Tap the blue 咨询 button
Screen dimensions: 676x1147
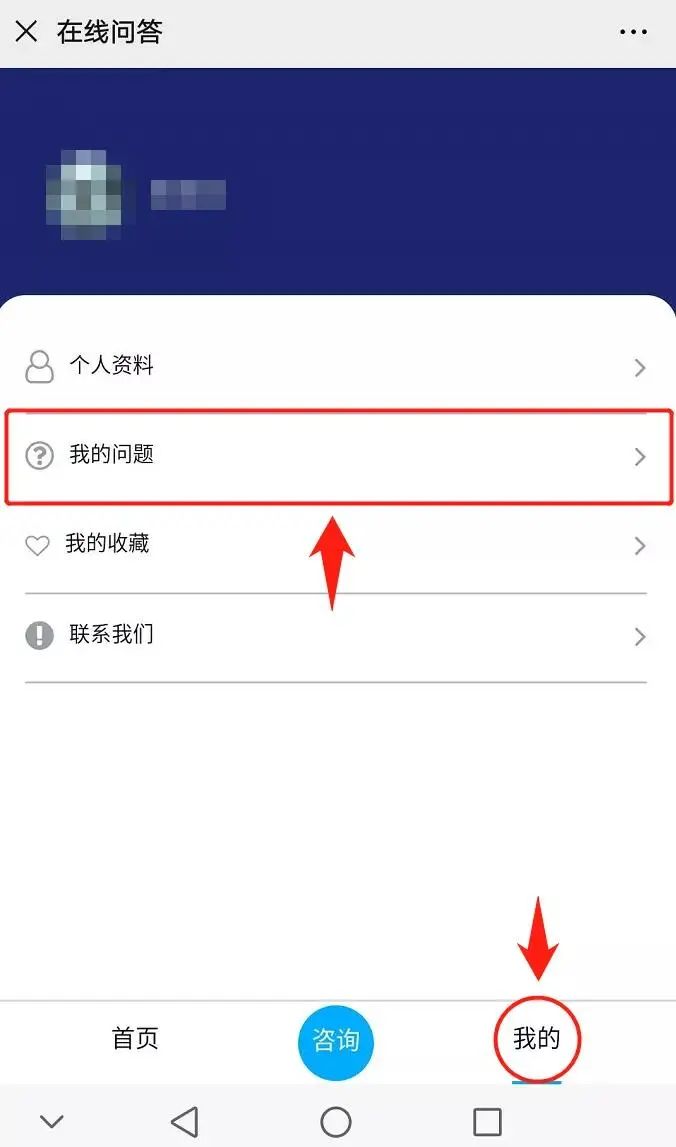[336, 1041]
